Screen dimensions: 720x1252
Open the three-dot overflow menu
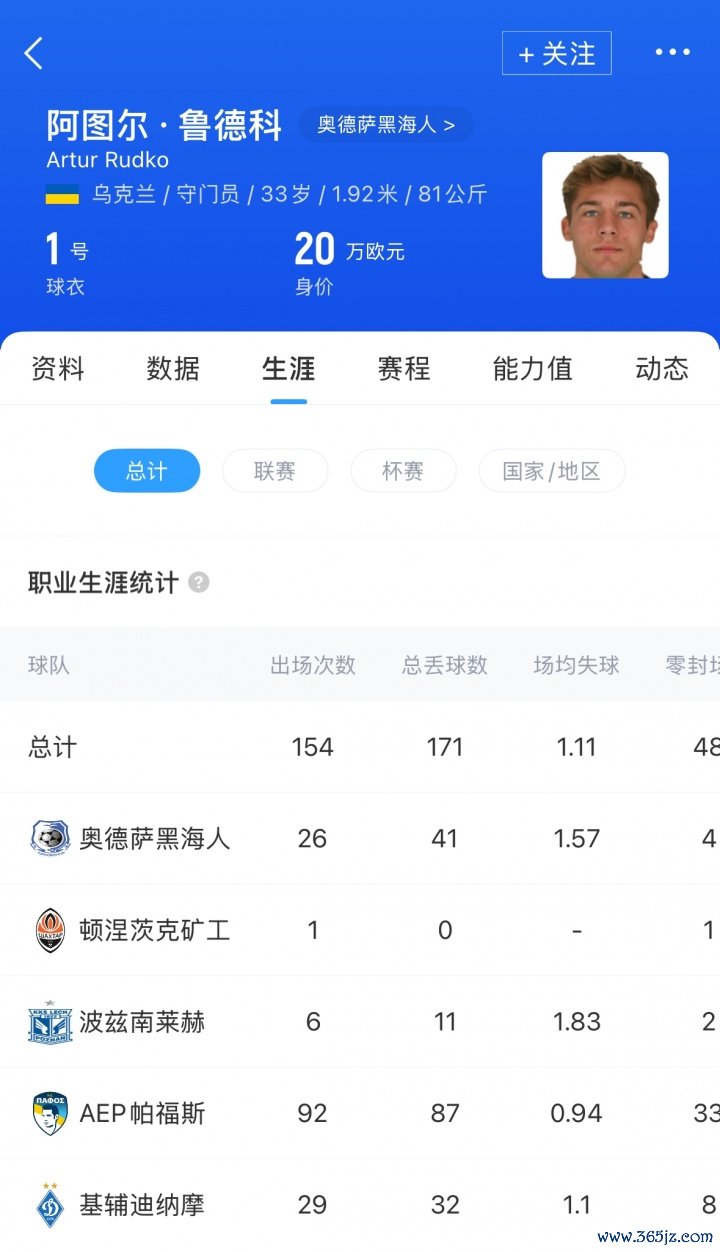click(672, 53)
